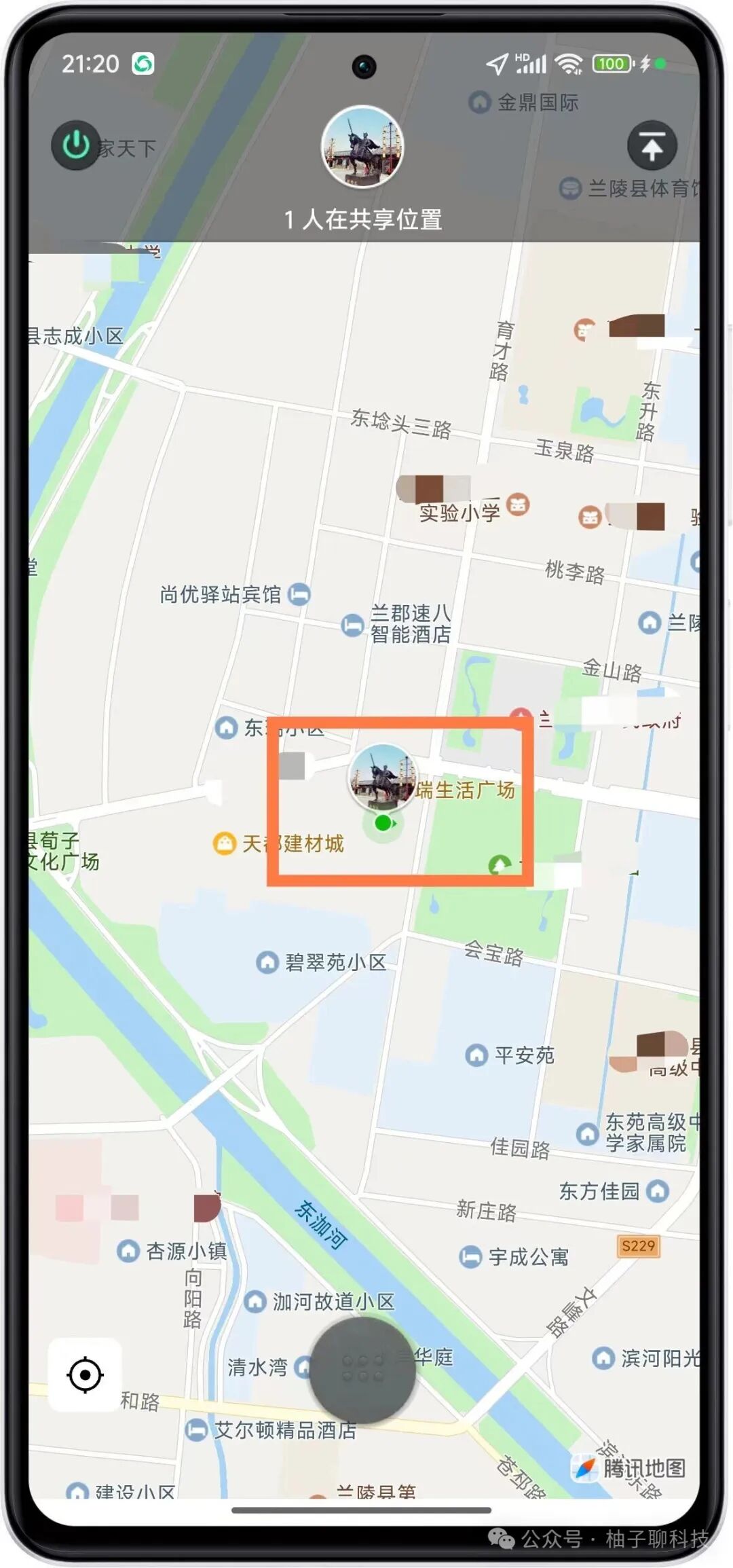Select the avatar marker on the map
The image size is (733, 1568).
click(382, 776)
